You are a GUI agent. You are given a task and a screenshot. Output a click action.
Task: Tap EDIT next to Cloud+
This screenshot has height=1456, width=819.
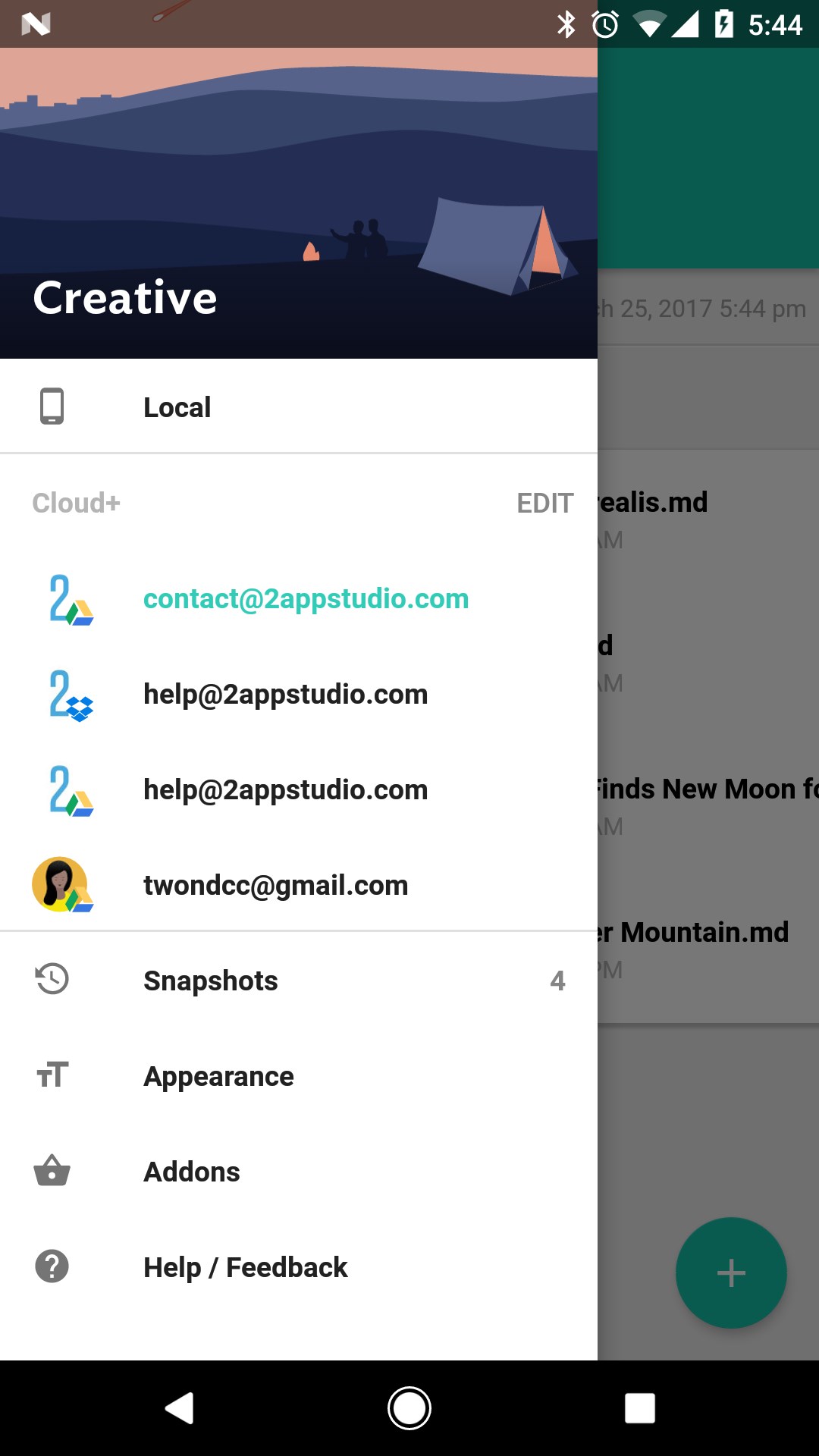point(544,503)
